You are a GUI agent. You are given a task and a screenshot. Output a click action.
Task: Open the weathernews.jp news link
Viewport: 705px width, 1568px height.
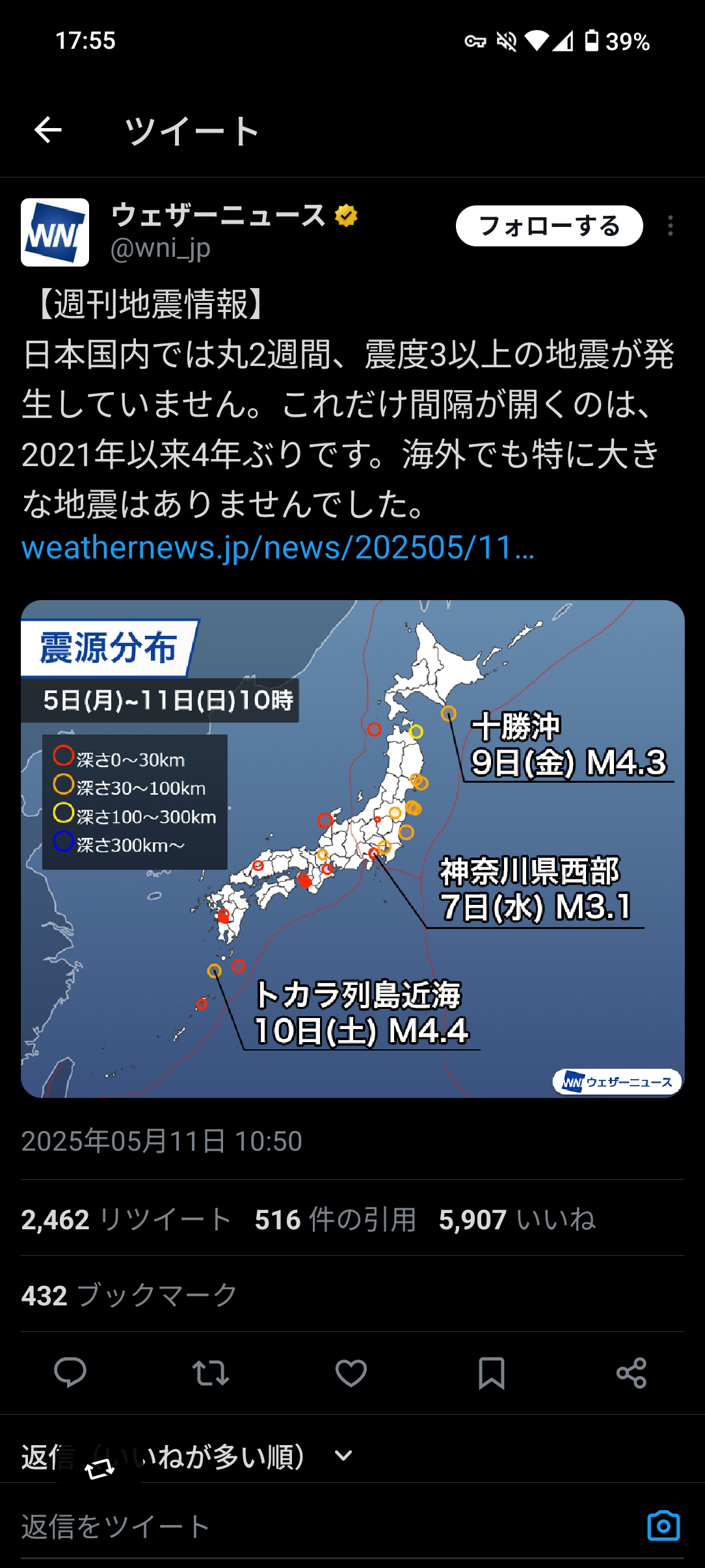[278, 547]
